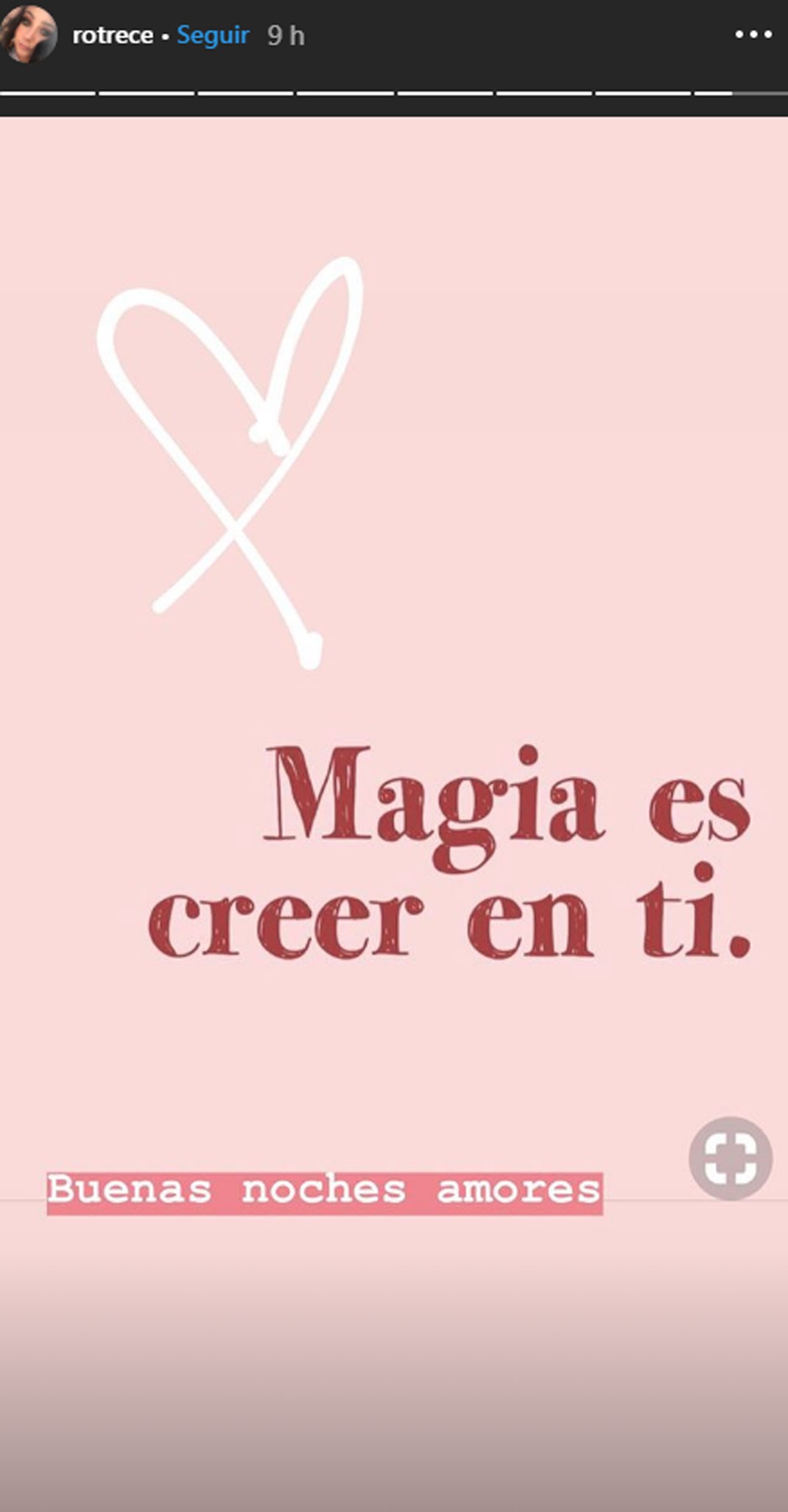
Task: Follow rotrece with Seguir
Action: [213, 35]
